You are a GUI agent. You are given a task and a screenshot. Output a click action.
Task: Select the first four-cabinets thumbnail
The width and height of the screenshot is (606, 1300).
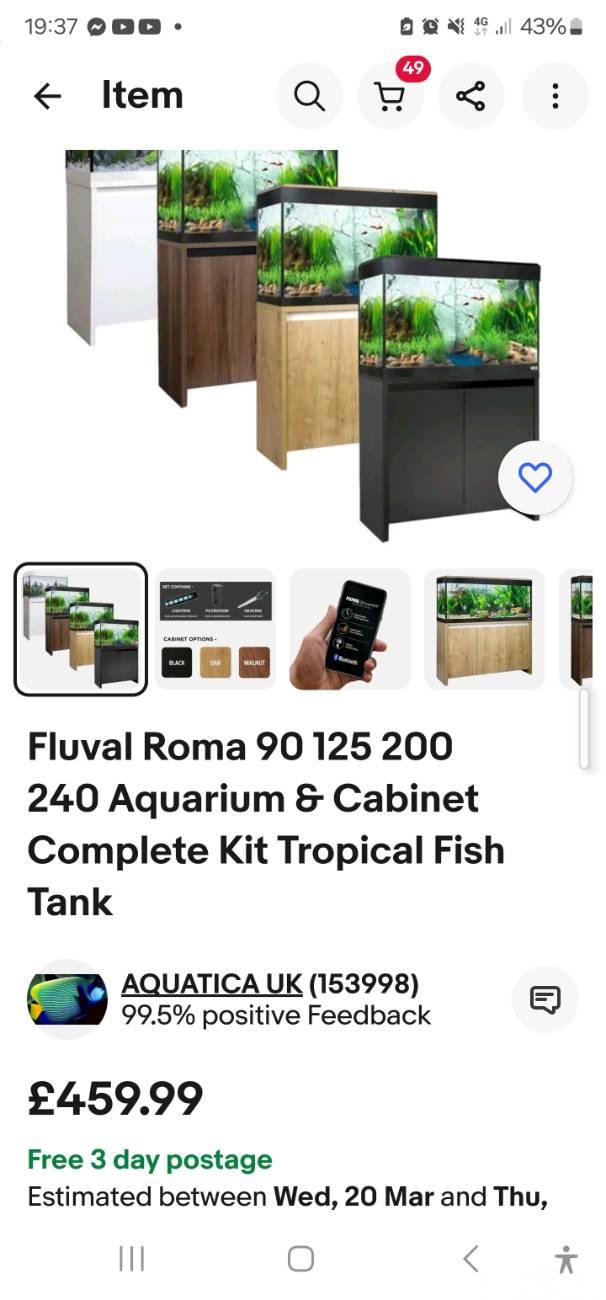pyautogui.click(x=81, y=629)
